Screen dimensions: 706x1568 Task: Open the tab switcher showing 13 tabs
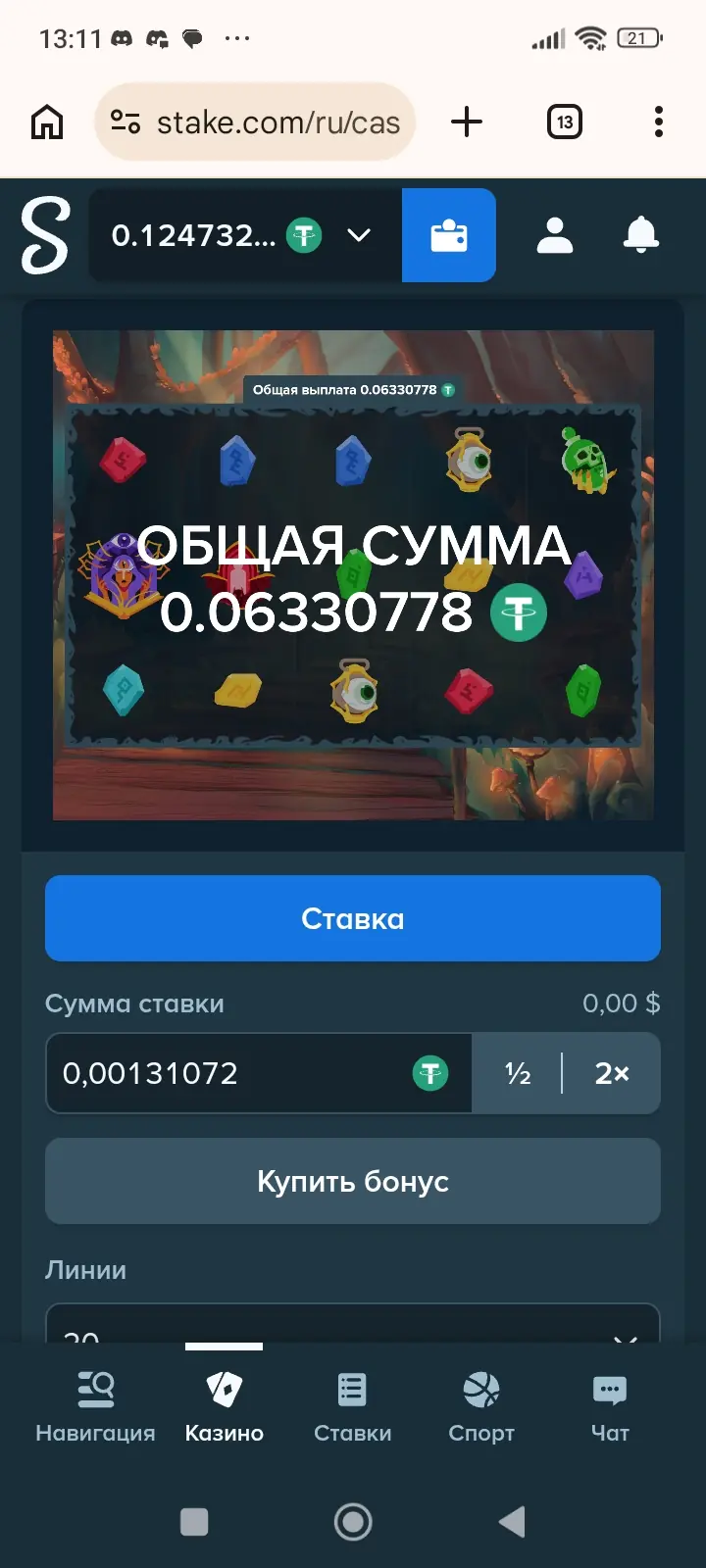pyautogui.click(x=564, y=122)
